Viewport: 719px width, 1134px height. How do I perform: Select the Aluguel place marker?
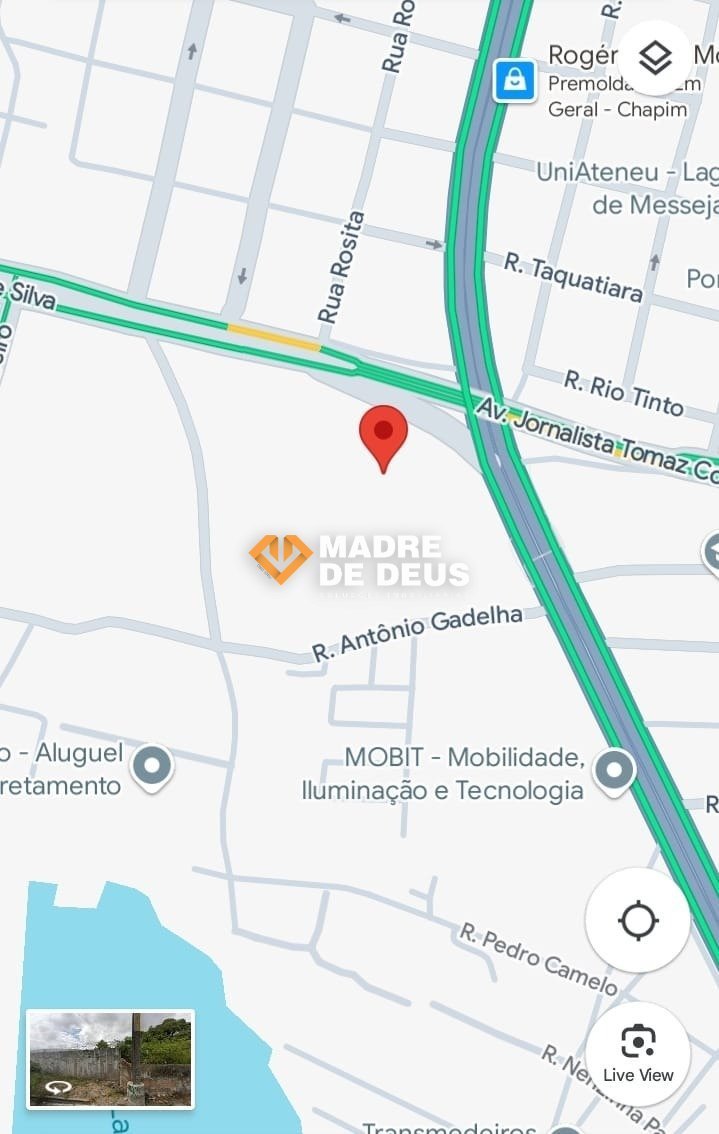[x=152, y=768]
